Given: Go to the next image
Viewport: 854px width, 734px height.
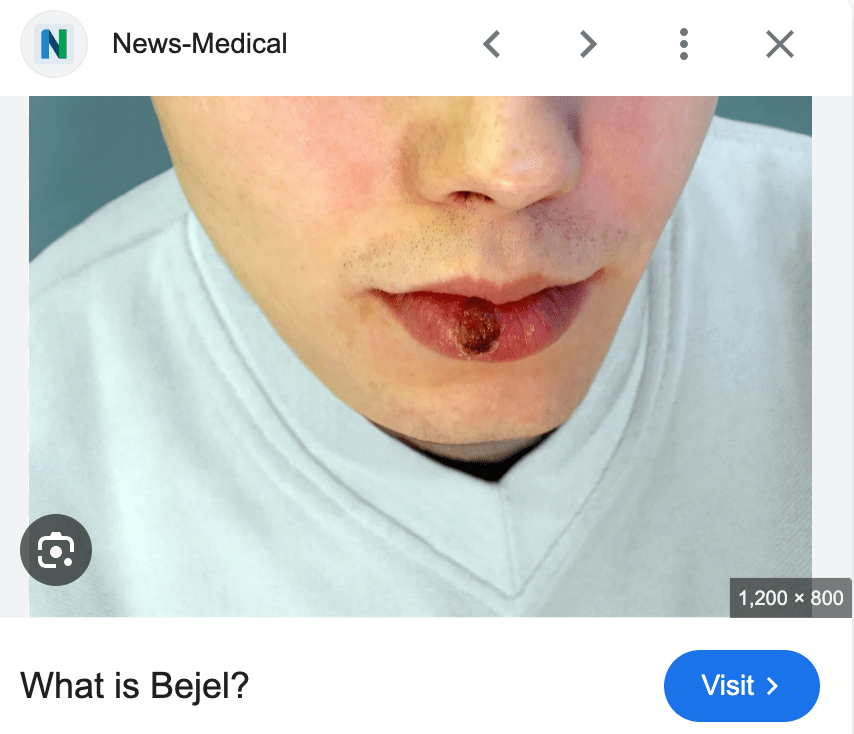Looking at the screenshot, I should point(588,44).
